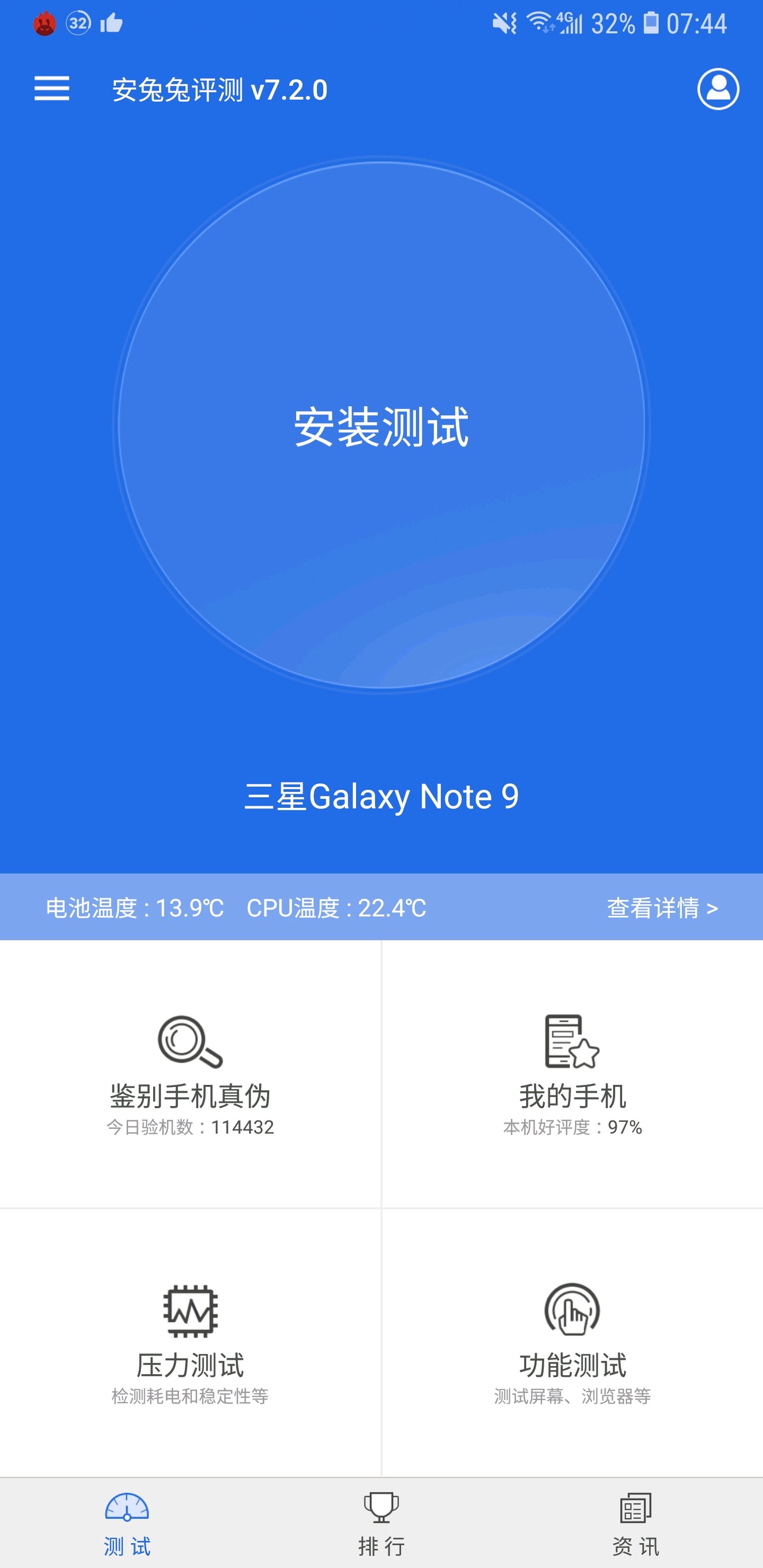
Task: Open the 我的手机 section
Action: pyautogui.click(x=572, y=1074)
